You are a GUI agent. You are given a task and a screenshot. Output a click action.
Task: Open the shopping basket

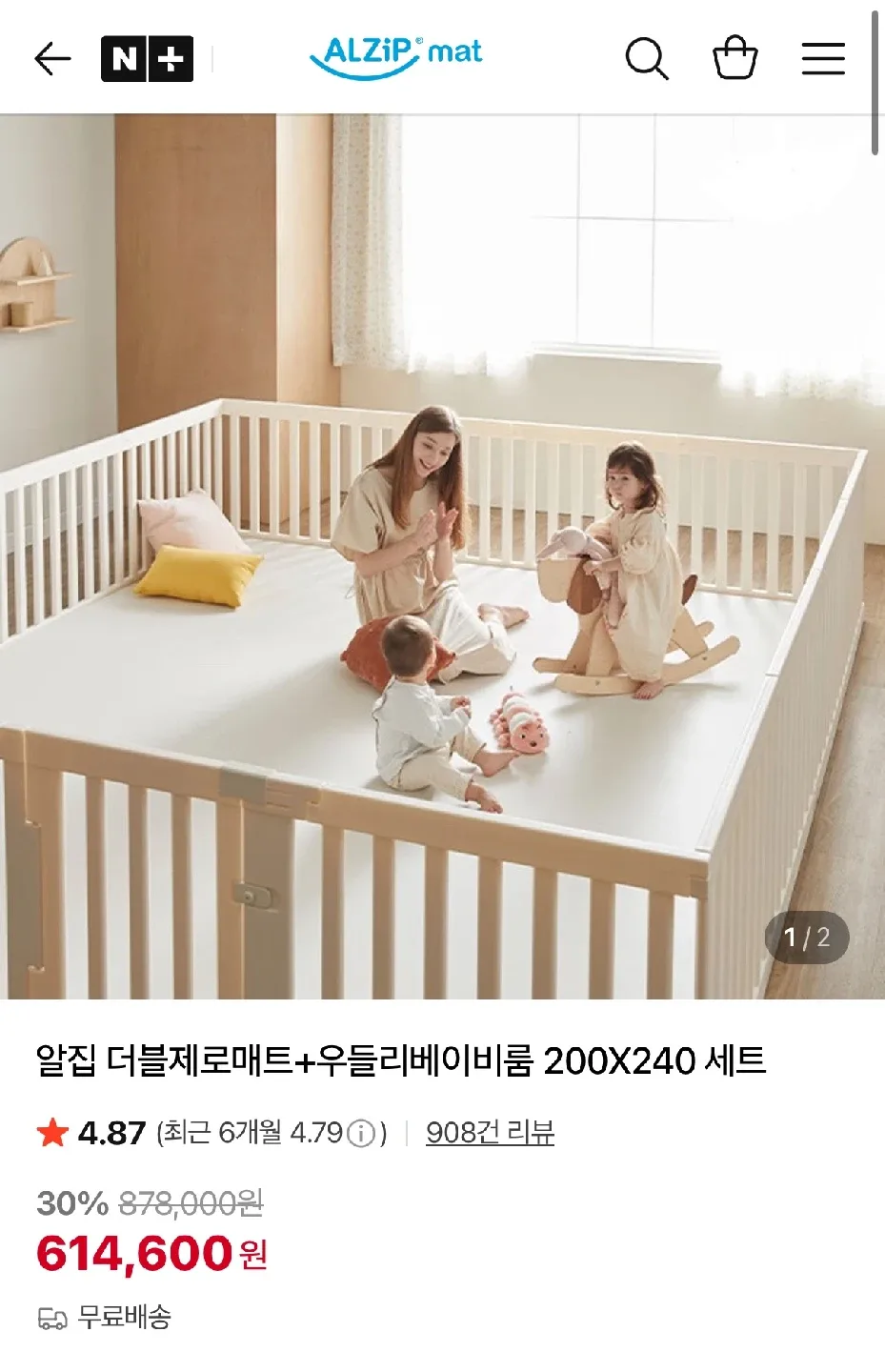pyautogui.click(x=734, y=58)
